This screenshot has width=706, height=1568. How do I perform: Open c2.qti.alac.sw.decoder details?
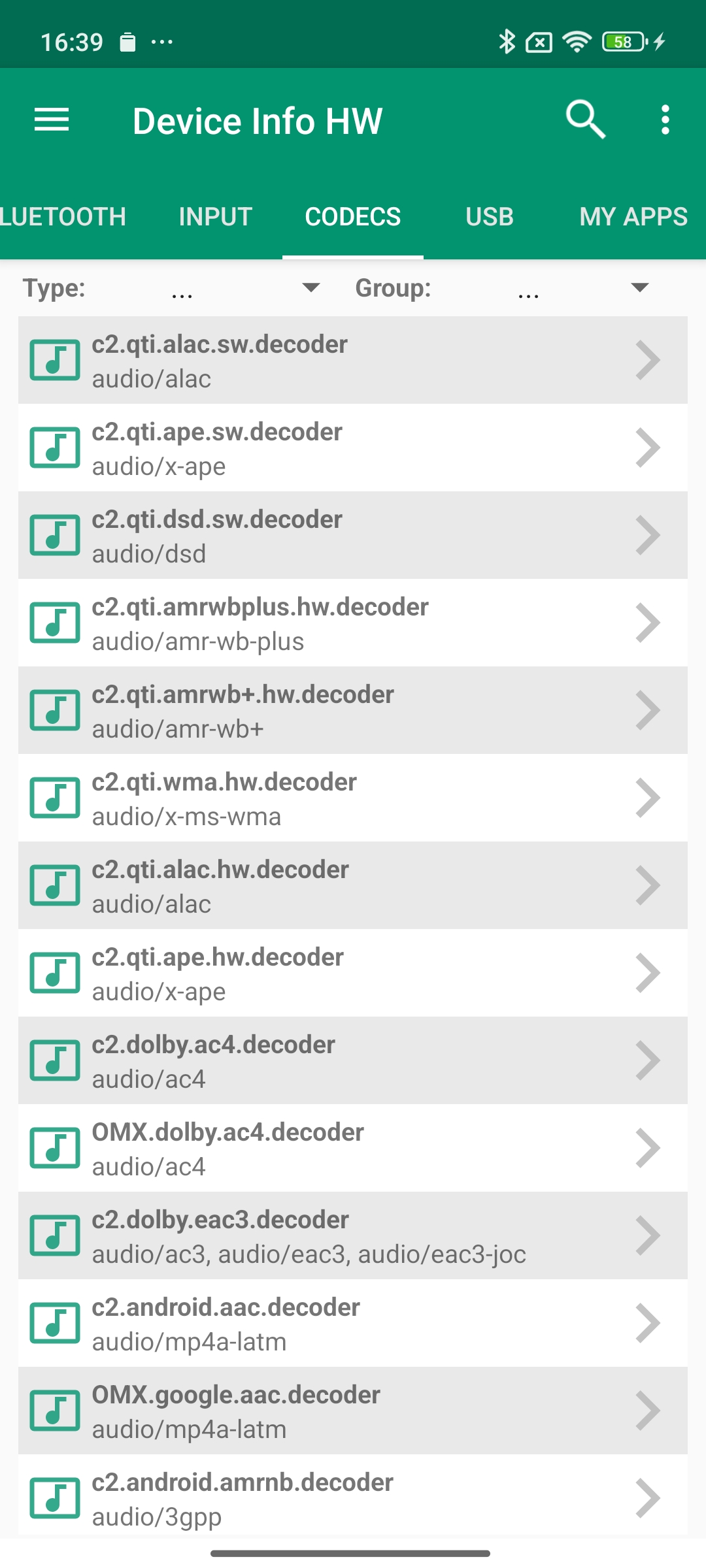click(x=353, y=361)
